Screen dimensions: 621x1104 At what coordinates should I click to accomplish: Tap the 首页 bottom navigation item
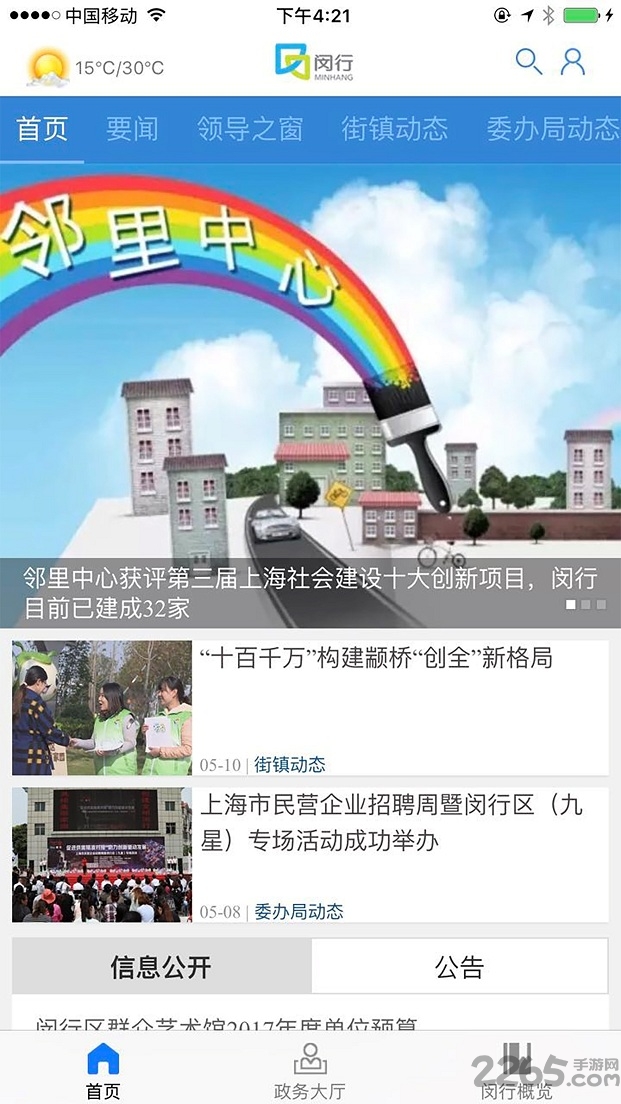pos(103,1070)
